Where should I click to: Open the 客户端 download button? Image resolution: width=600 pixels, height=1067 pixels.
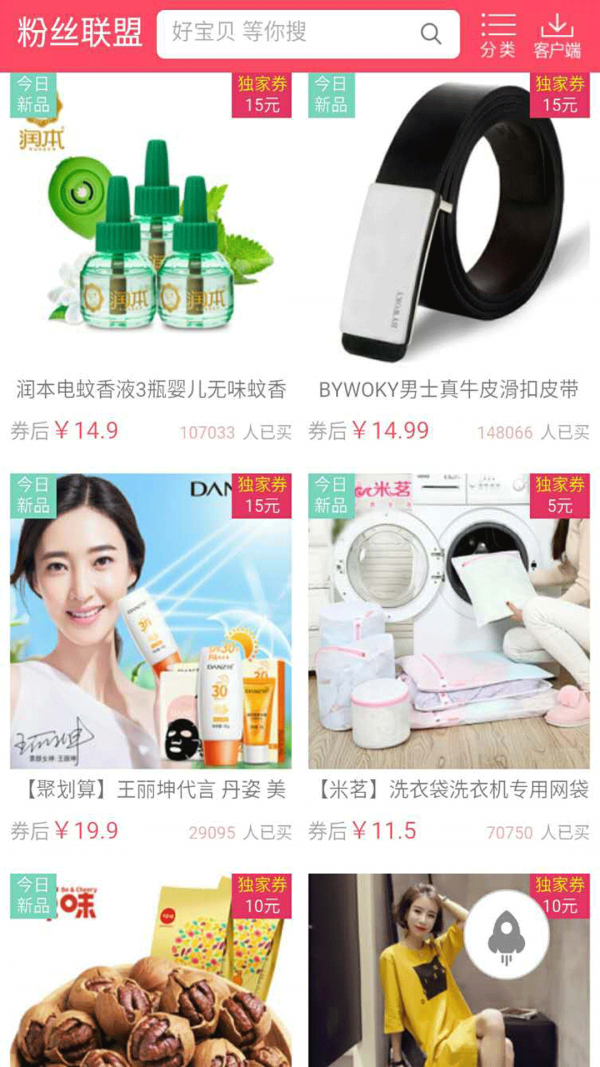click(x=557, y=35)
